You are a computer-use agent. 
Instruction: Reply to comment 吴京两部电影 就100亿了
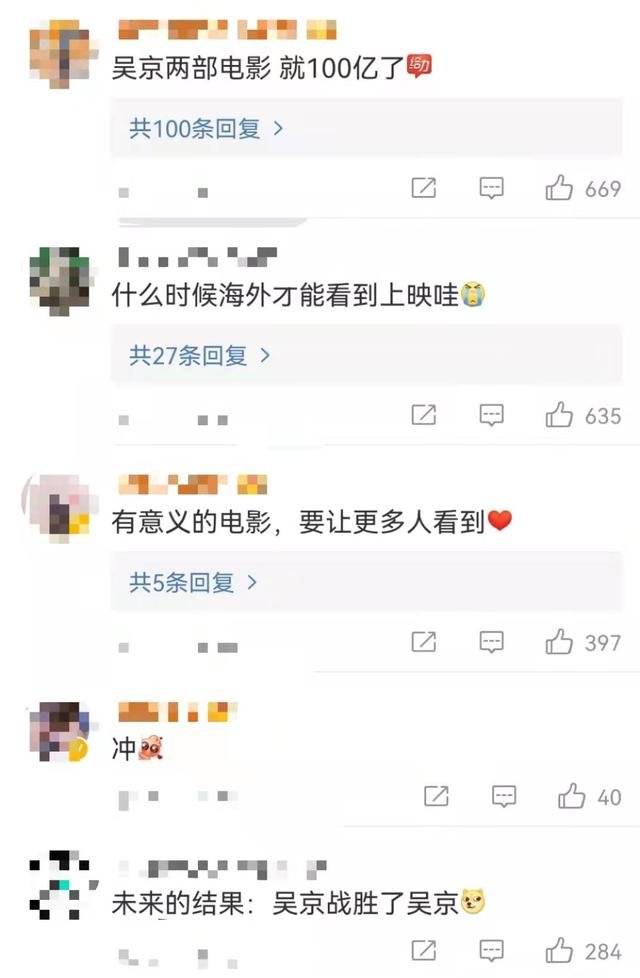pyautogui.click(x=491, y=188)
